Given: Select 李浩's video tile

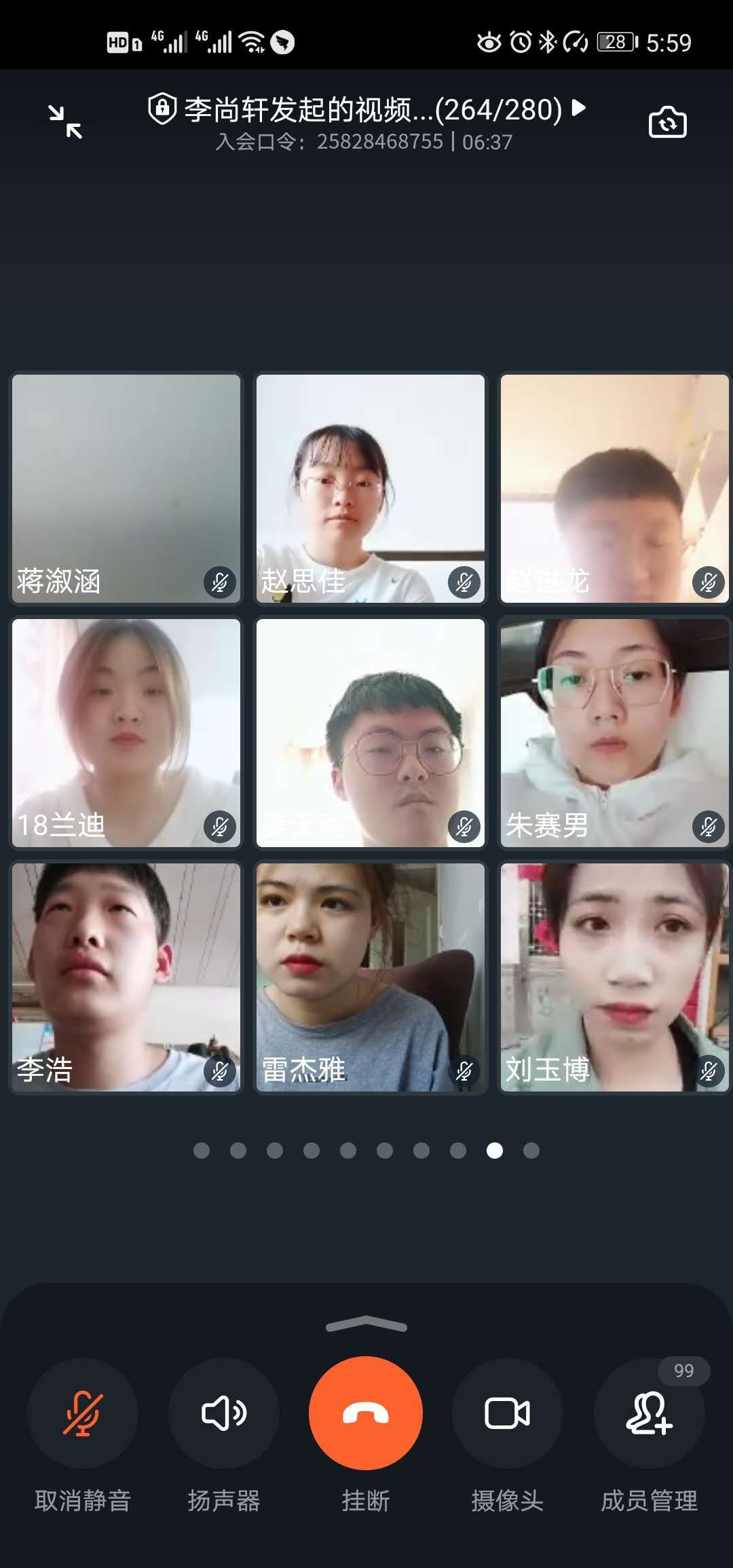Looking at the screenshot, I should 126,977.
